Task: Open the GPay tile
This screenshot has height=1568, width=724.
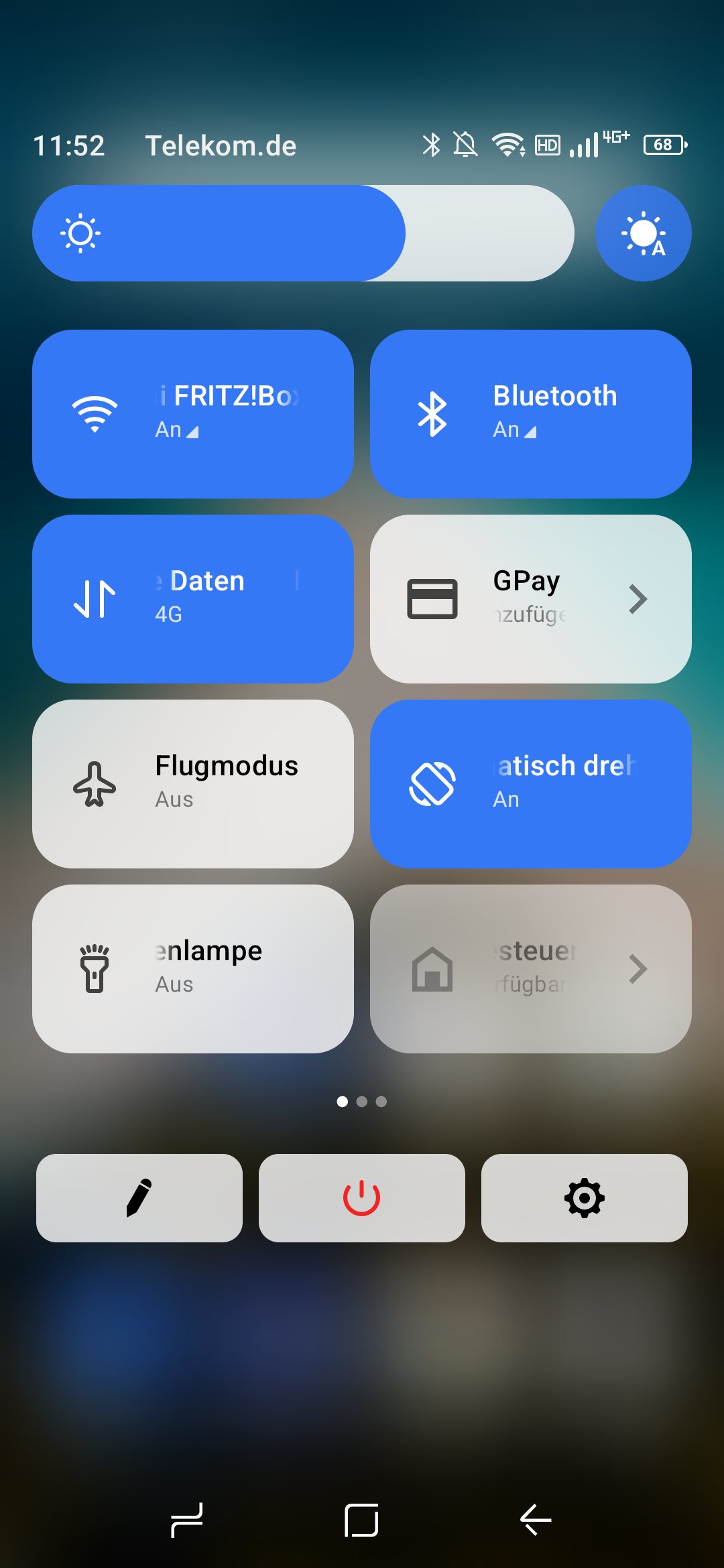Action: click(x=531, y=599)
